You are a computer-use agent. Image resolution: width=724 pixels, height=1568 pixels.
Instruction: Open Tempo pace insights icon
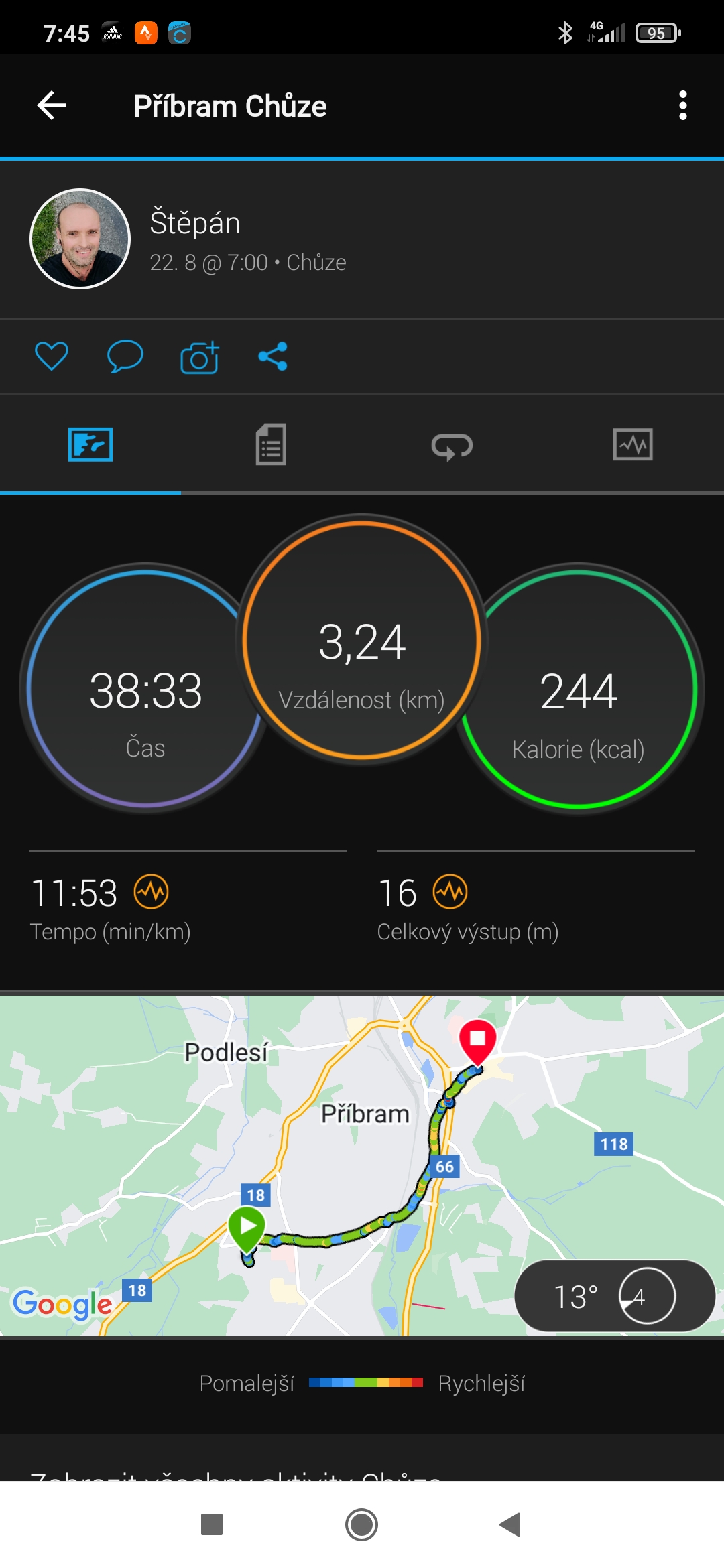[x=151, y=892]
